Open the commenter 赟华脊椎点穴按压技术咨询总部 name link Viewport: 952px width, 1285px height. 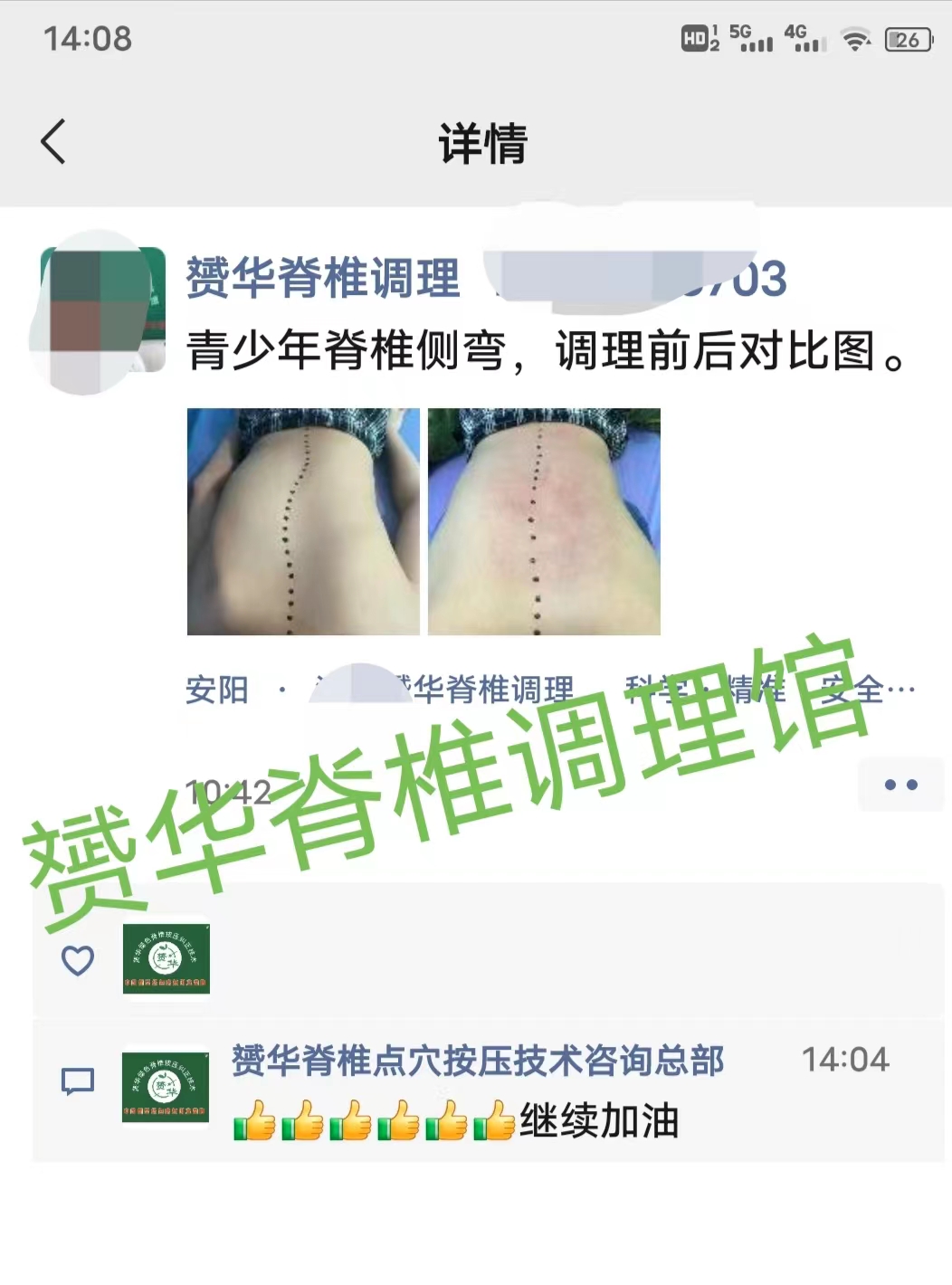pyautogui.click(x=478, y=1061)
